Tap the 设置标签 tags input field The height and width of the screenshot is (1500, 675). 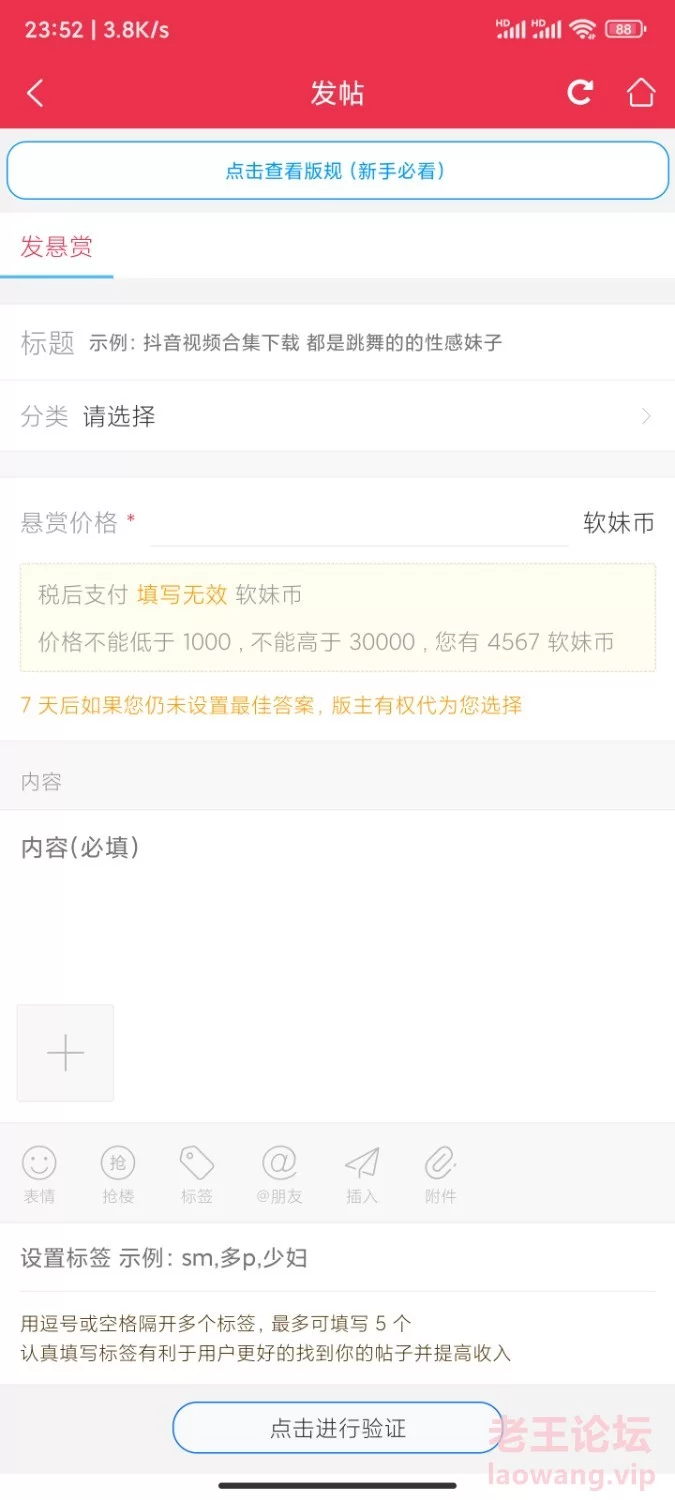(x=337, y=1258)
